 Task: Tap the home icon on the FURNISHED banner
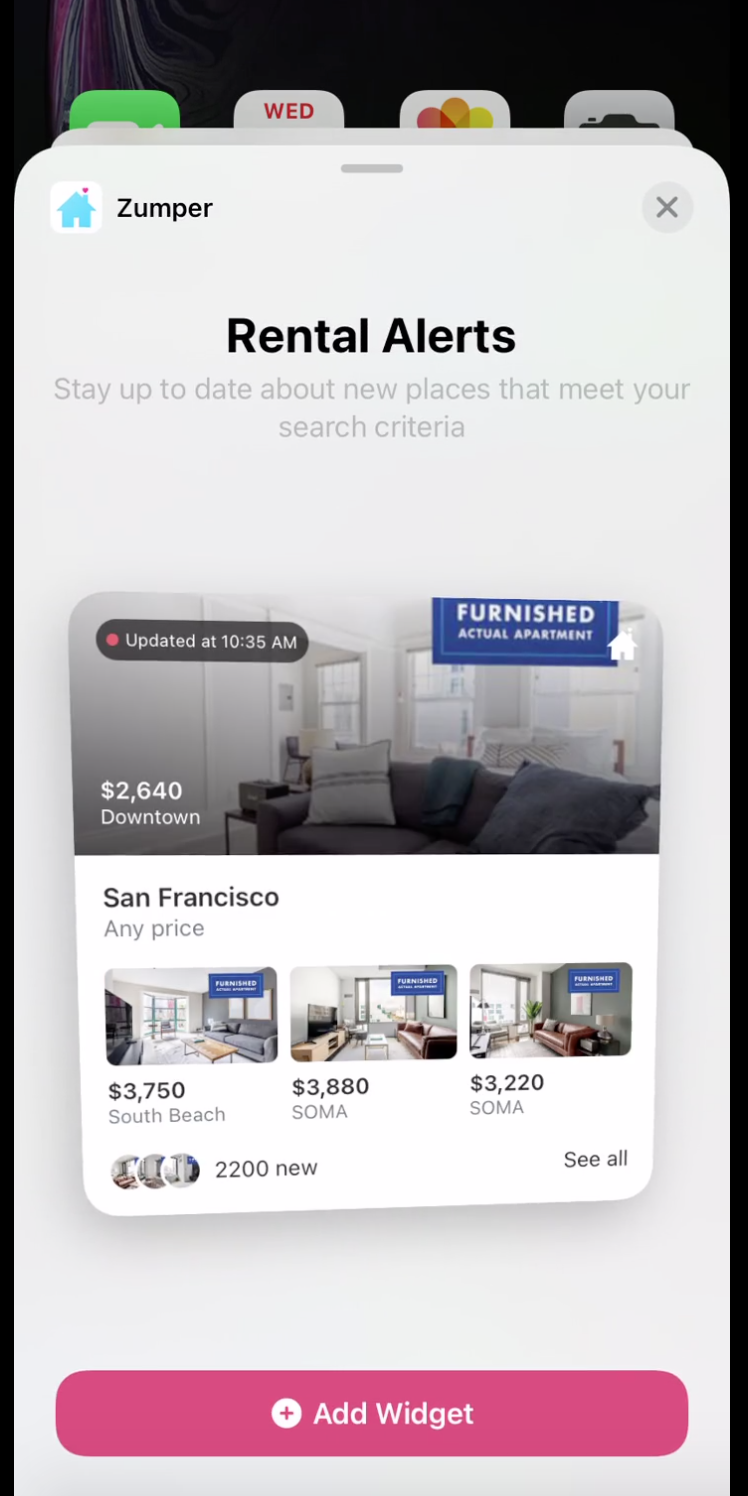point(622,645)
